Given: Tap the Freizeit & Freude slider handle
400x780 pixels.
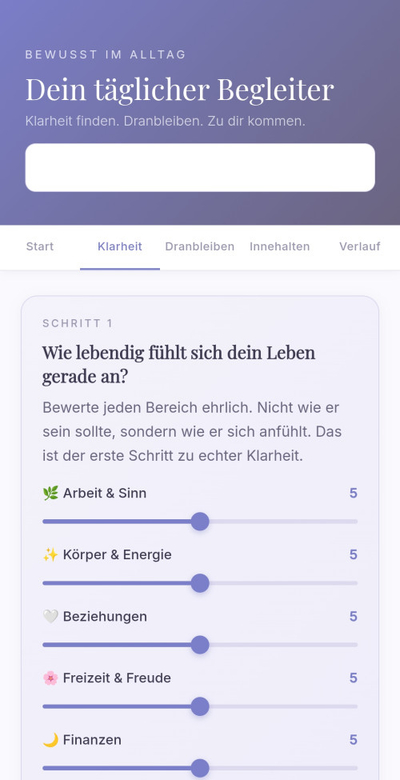Looking at the screenshot, I should coord(200,706).
